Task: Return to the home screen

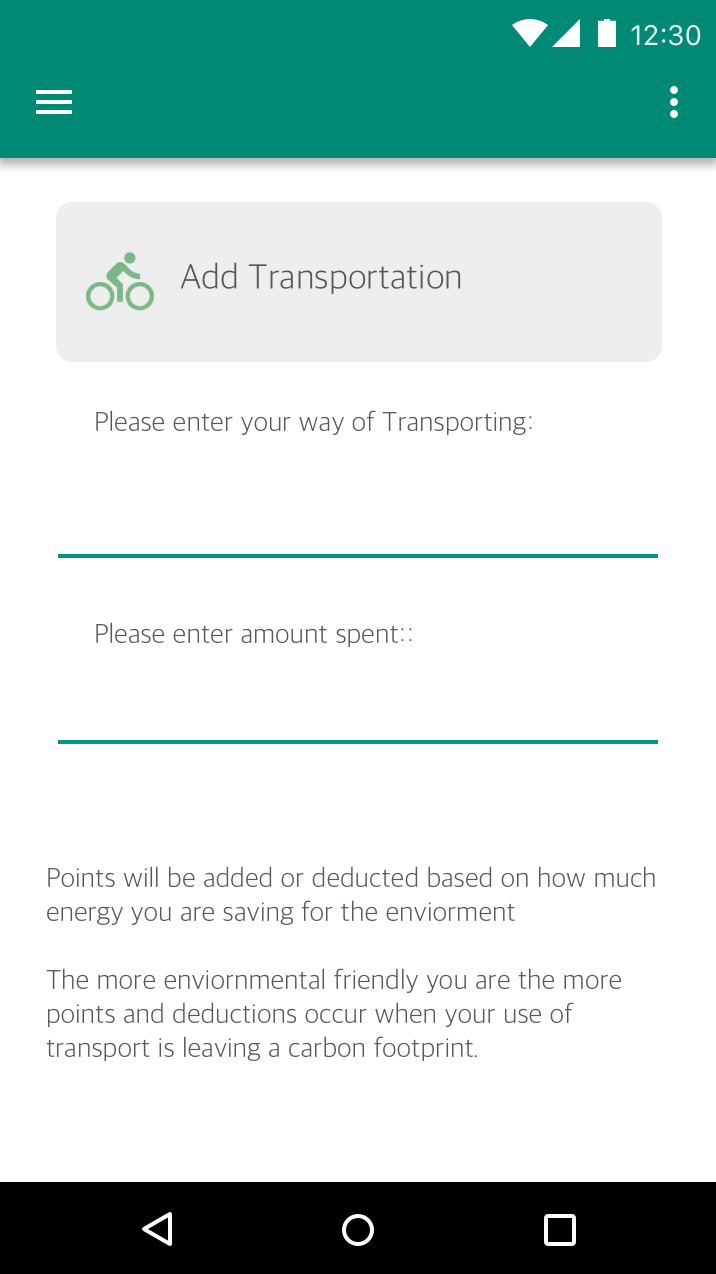Action: (358, 1229)
